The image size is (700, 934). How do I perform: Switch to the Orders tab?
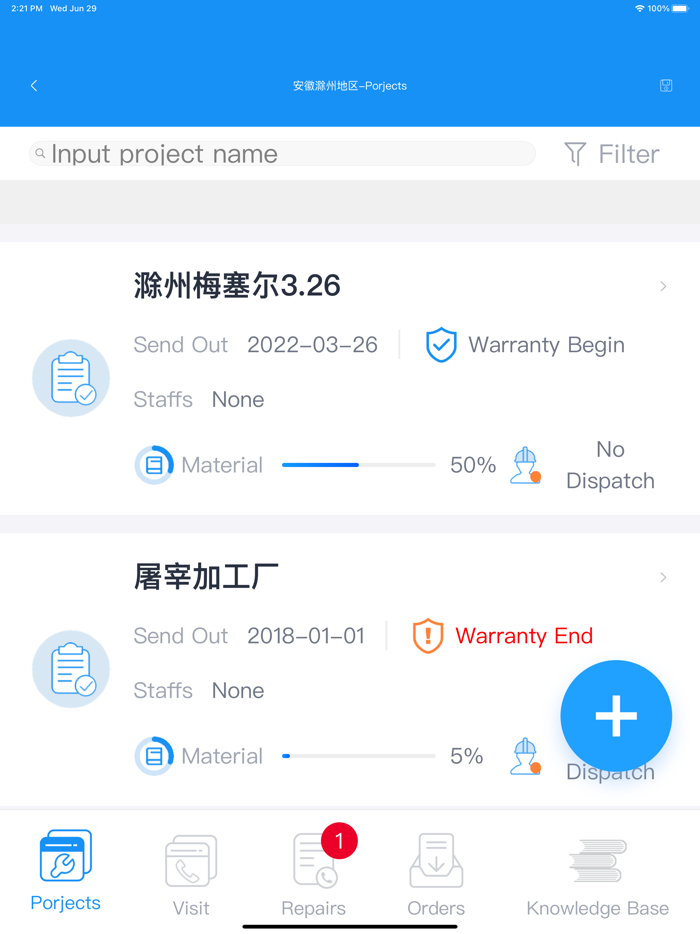436,875
